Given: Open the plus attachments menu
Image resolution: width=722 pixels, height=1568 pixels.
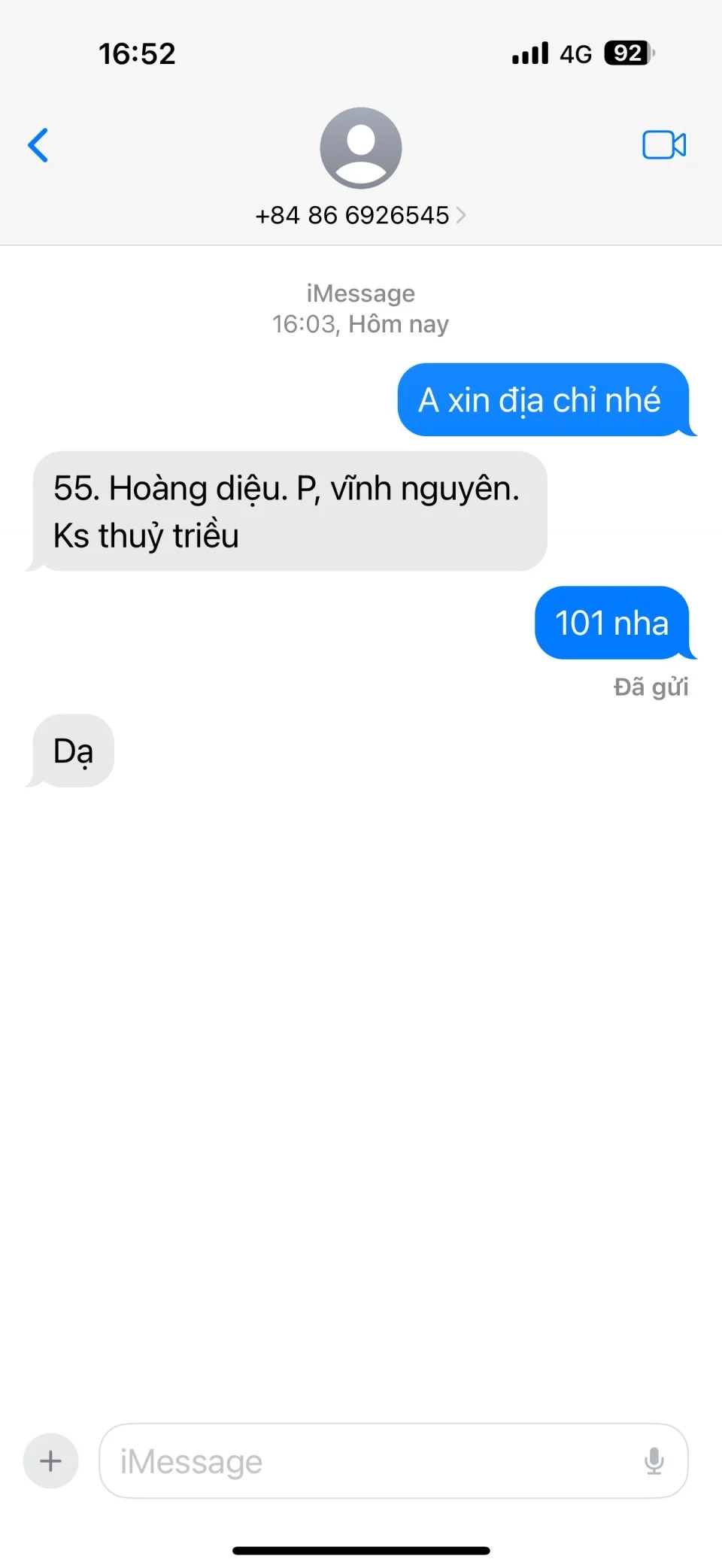Looking at the screenshot, I should click(51, 1460).
